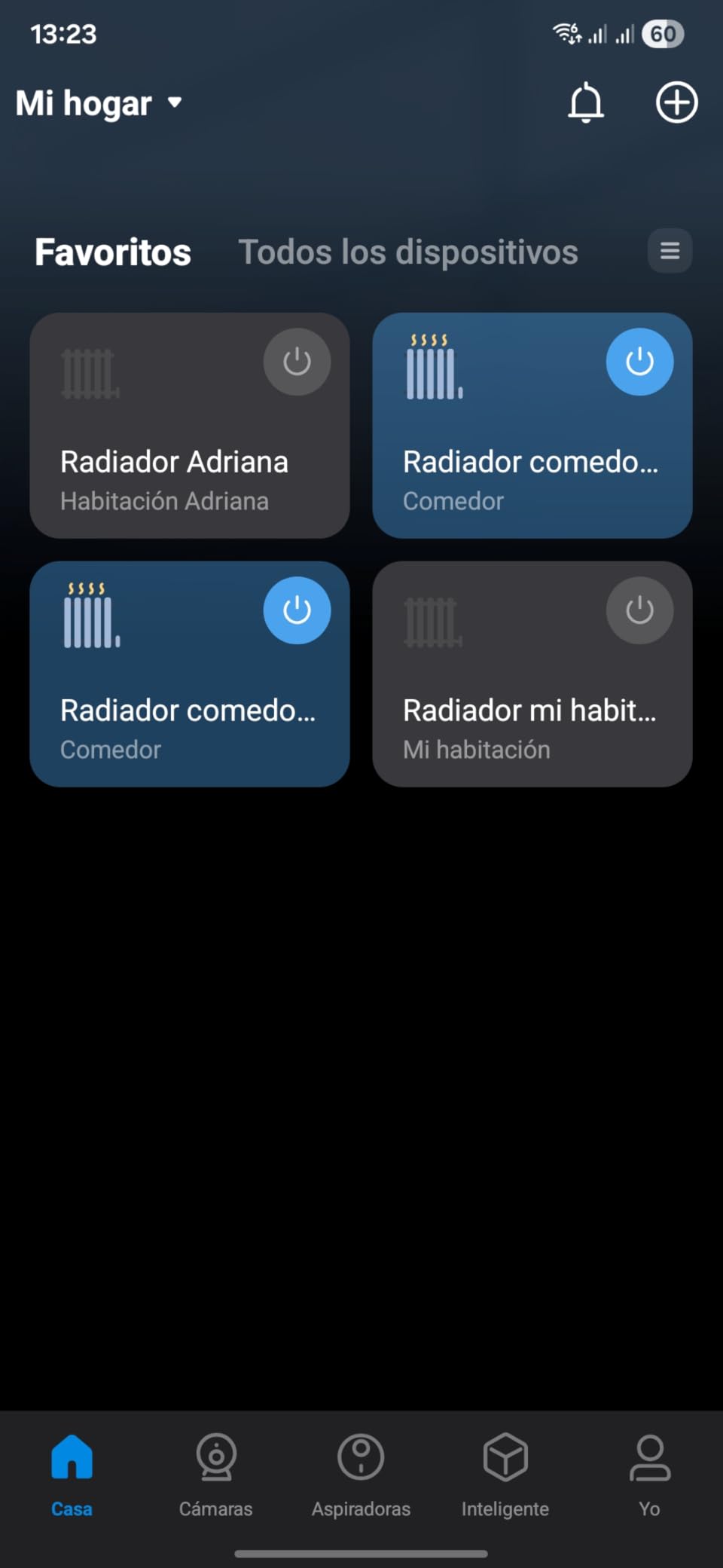Screen dimensions: 723x1568
Task: Switch to the Todos los dispositivos tab
Action: coord(408,252)
